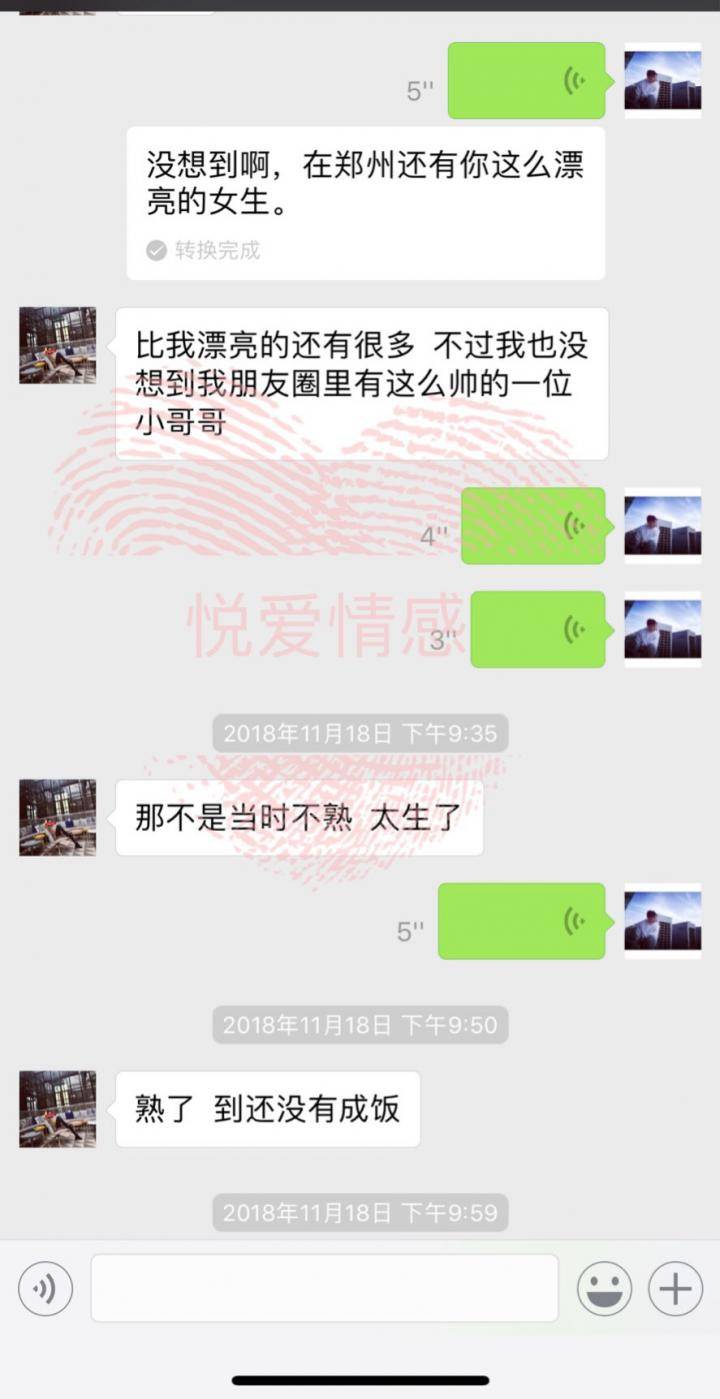Open the contact's avatar beside 比我漂亮 message

pyautogui.click(x=57, y=345)
